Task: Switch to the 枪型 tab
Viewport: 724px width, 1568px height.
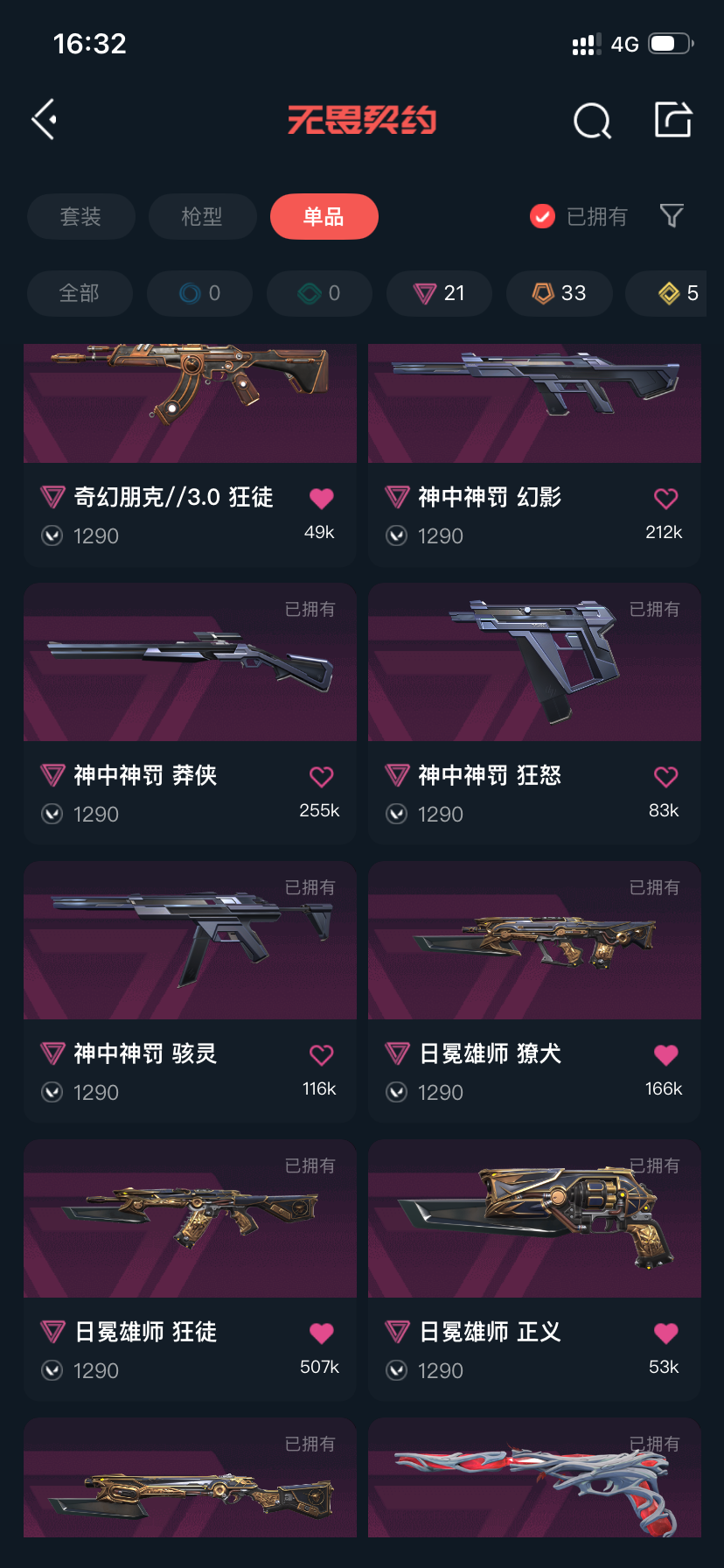Action: pyautogui.click(x=202, y=216)
